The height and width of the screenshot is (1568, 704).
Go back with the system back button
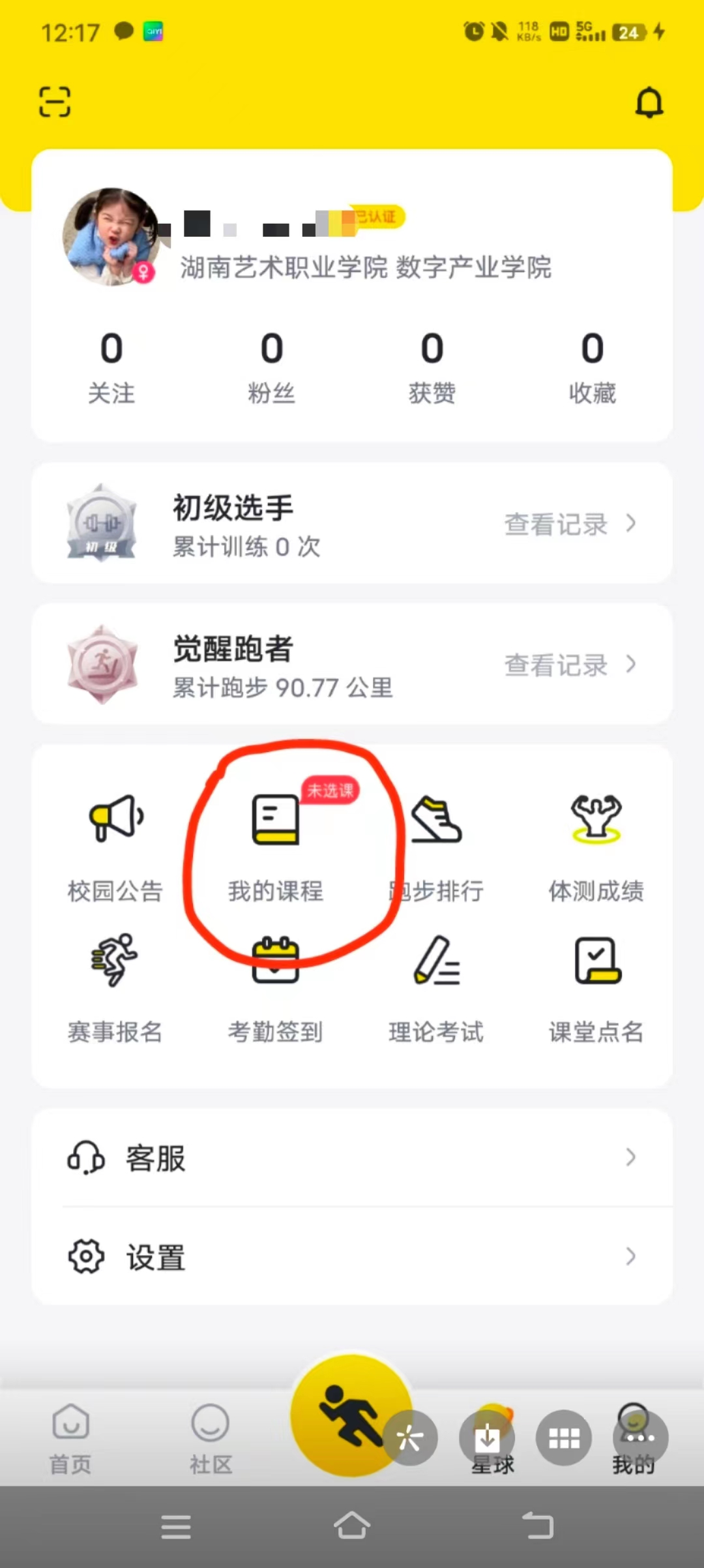(x=538, y=1526)
